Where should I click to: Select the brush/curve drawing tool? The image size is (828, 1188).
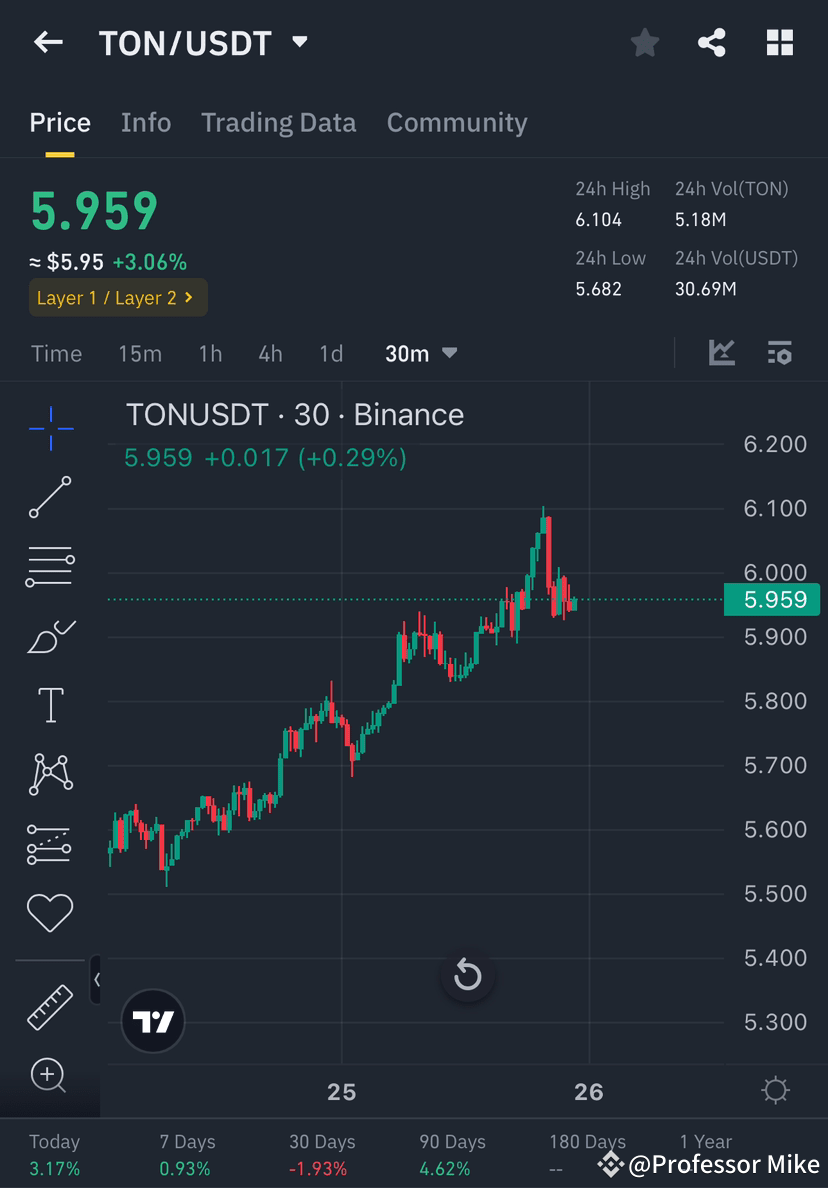tap(50, 635)
